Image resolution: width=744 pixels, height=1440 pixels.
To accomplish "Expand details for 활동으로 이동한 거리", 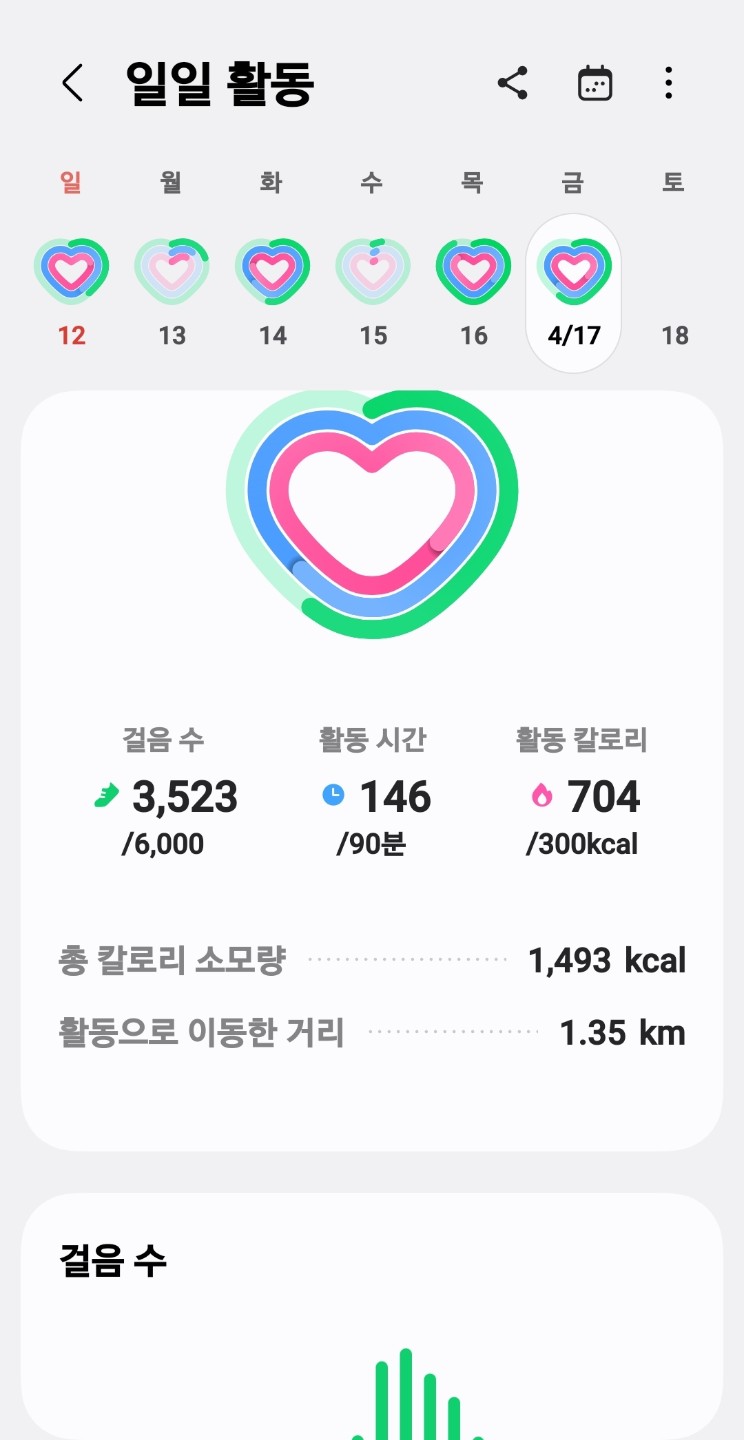I will pyautogui.click(x=372, y=1033).
